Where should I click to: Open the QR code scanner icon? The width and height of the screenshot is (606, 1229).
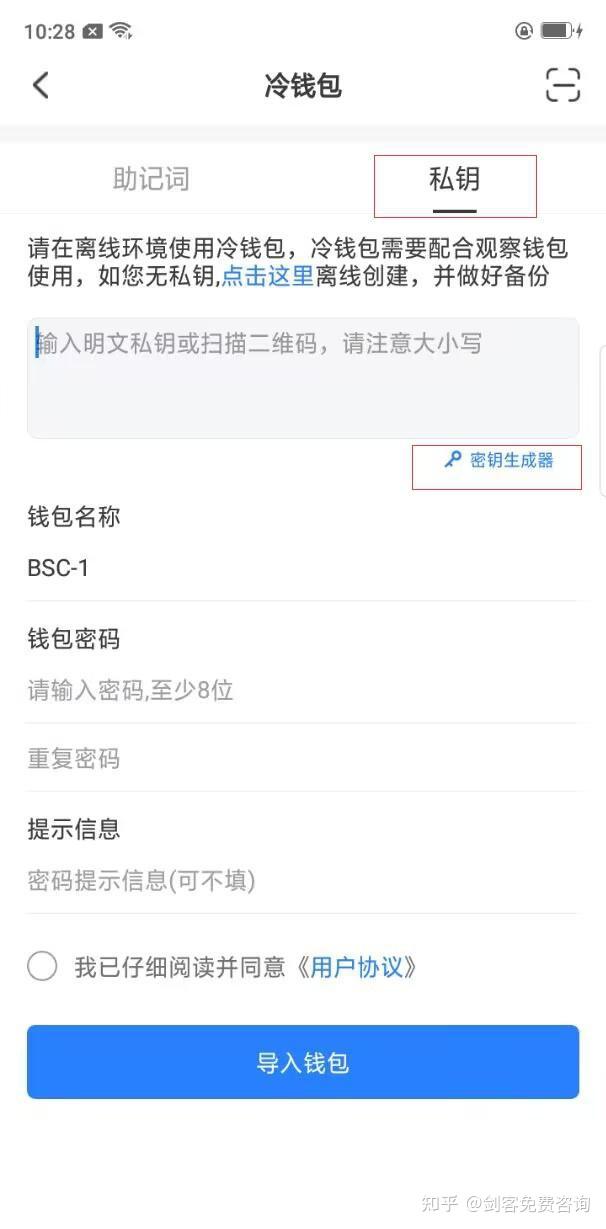pos(563,85)
